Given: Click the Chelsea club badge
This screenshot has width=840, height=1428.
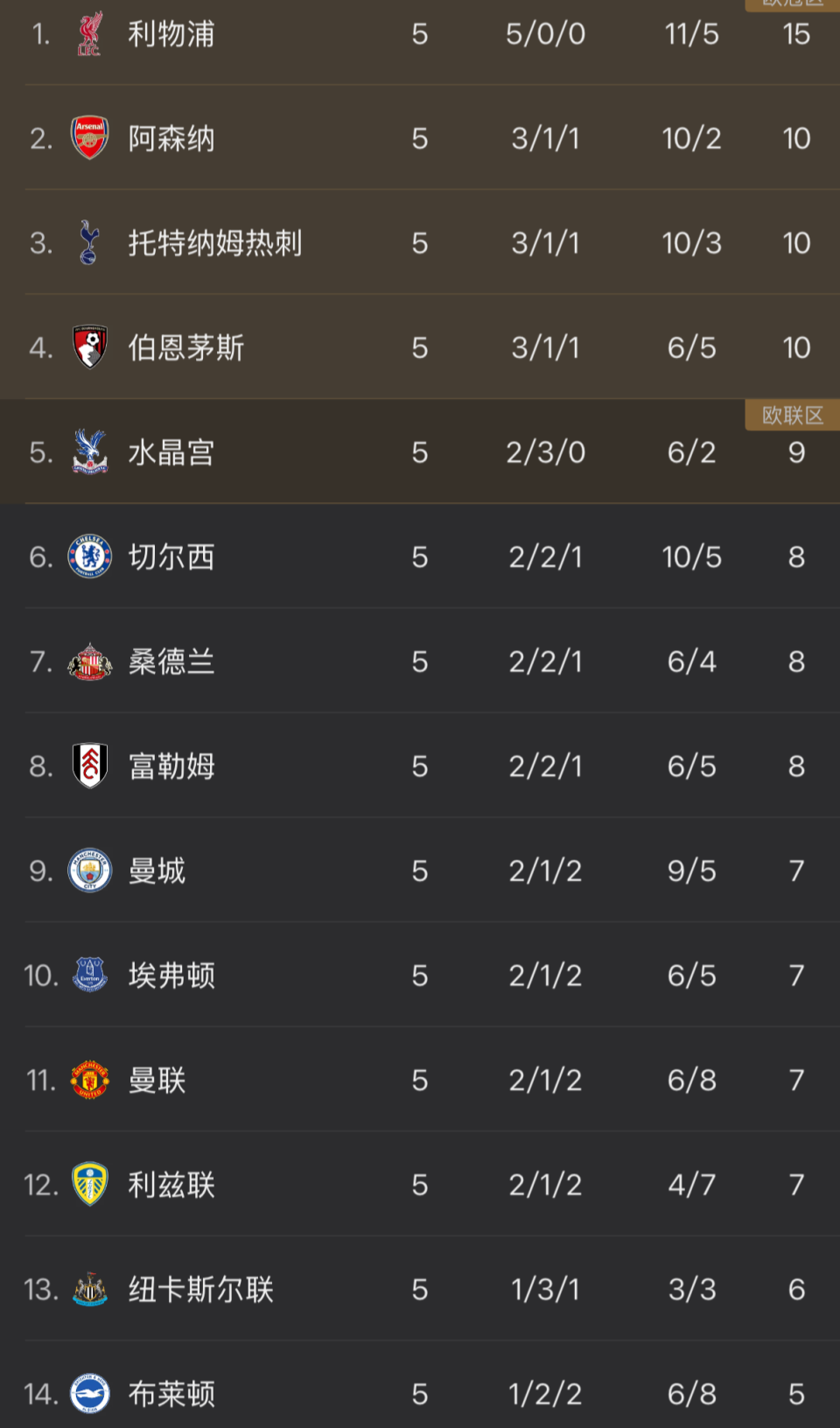Looking at the screenshot, I should click(x=89, y=556).
